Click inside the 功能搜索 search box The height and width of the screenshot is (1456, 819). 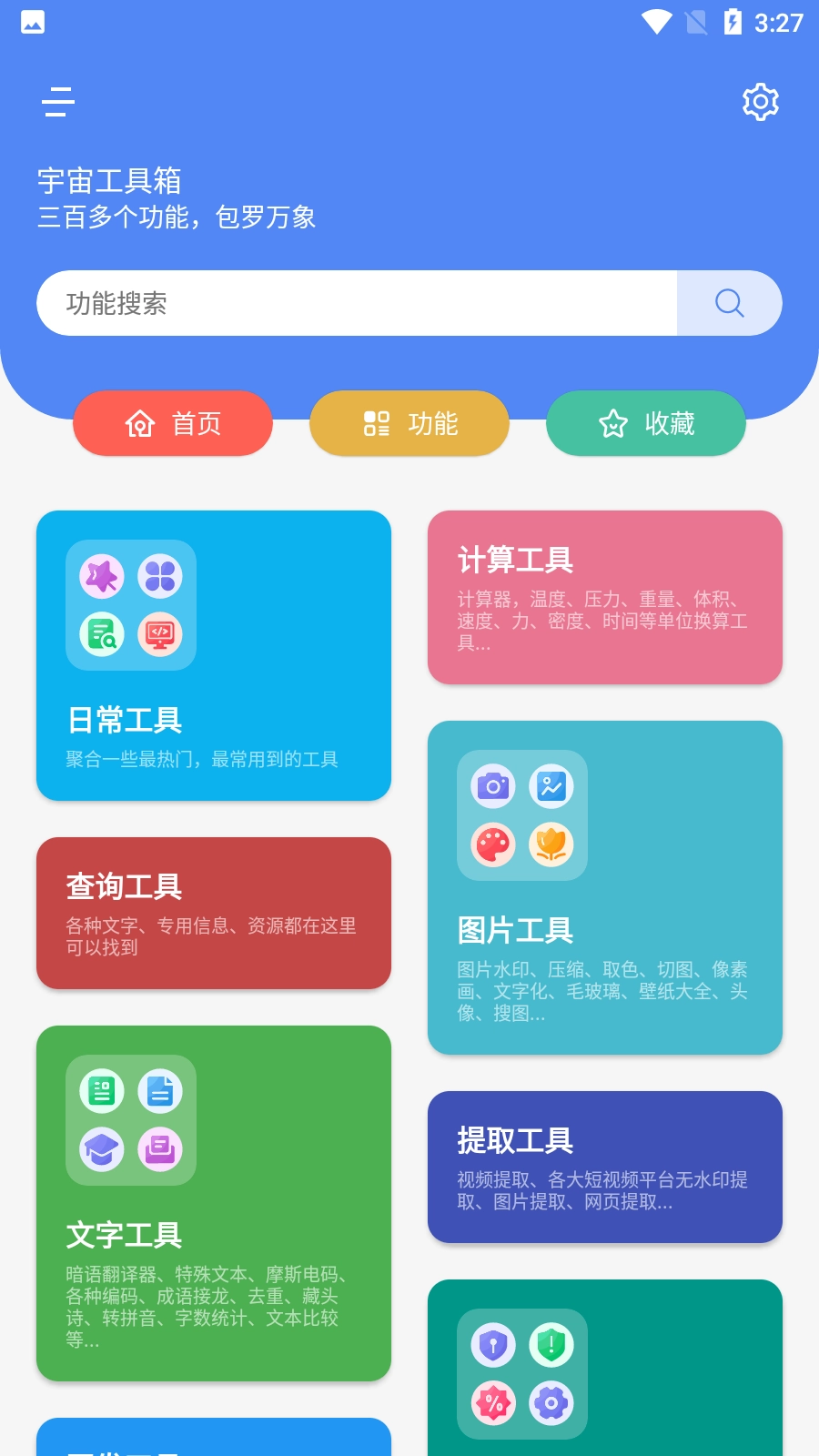(x=355, y=303)
